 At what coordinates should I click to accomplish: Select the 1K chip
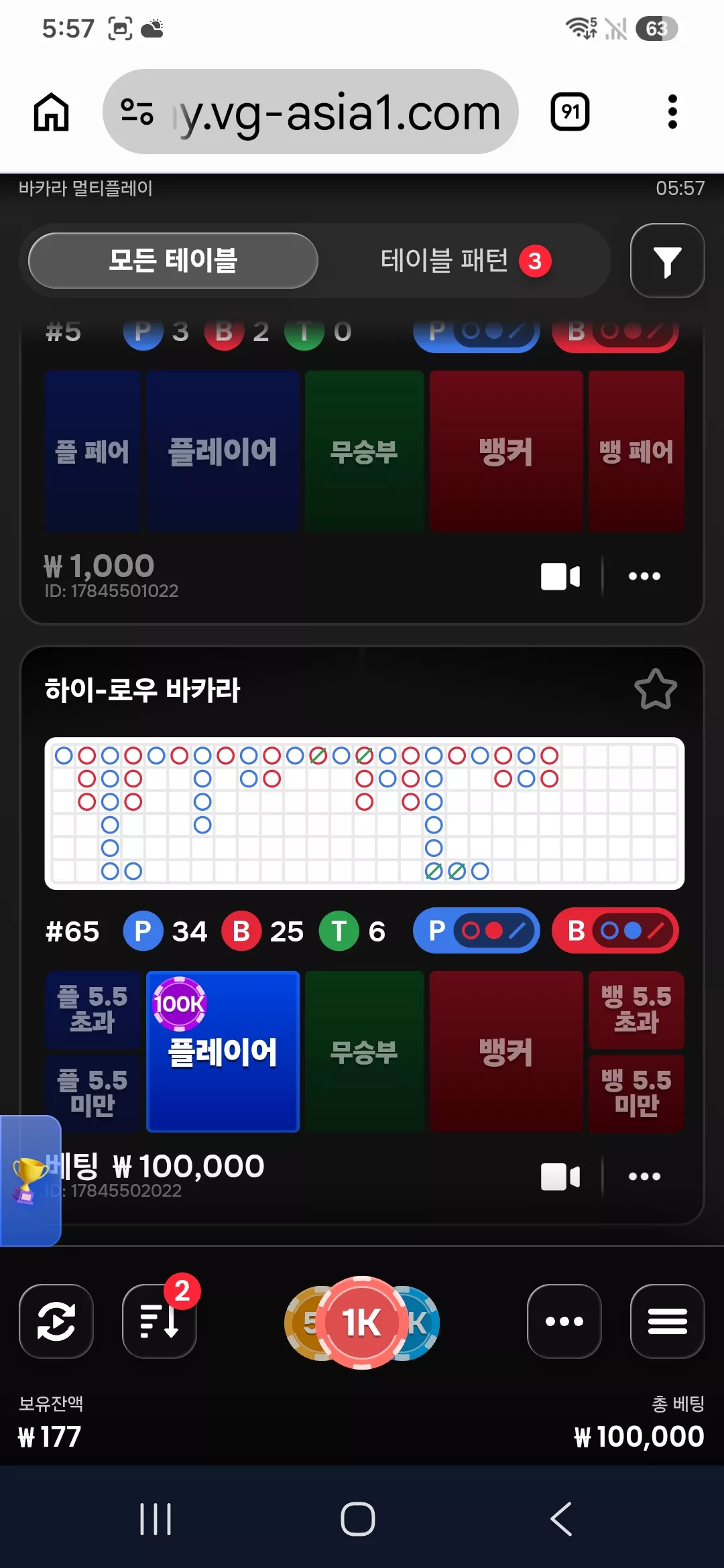(362, 1323)
